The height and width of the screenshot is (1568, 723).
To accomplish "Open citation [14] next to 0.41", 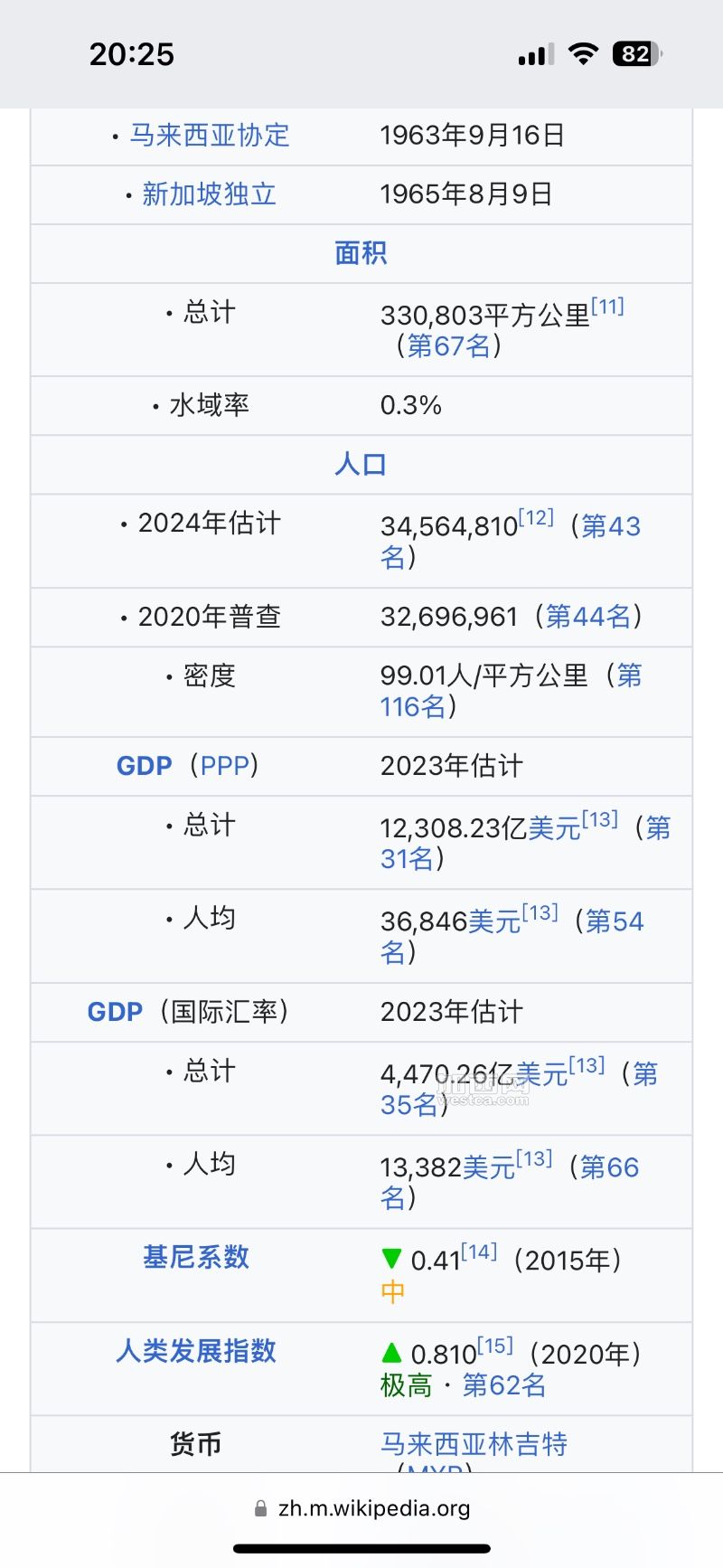I will pyautogui.click(x=479, y=1252).
